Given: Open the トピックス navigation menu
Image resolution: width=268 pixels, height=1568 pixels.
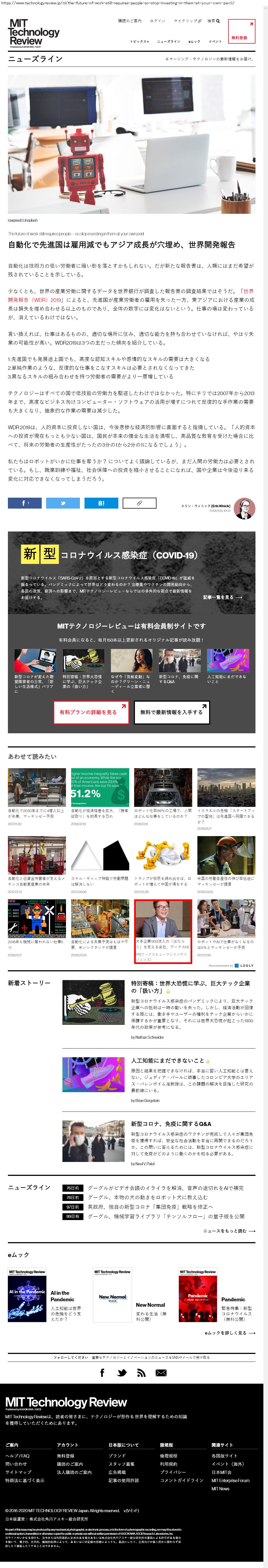Looking at the screenshot, I should pyautogui.click(x=140, y=41).
